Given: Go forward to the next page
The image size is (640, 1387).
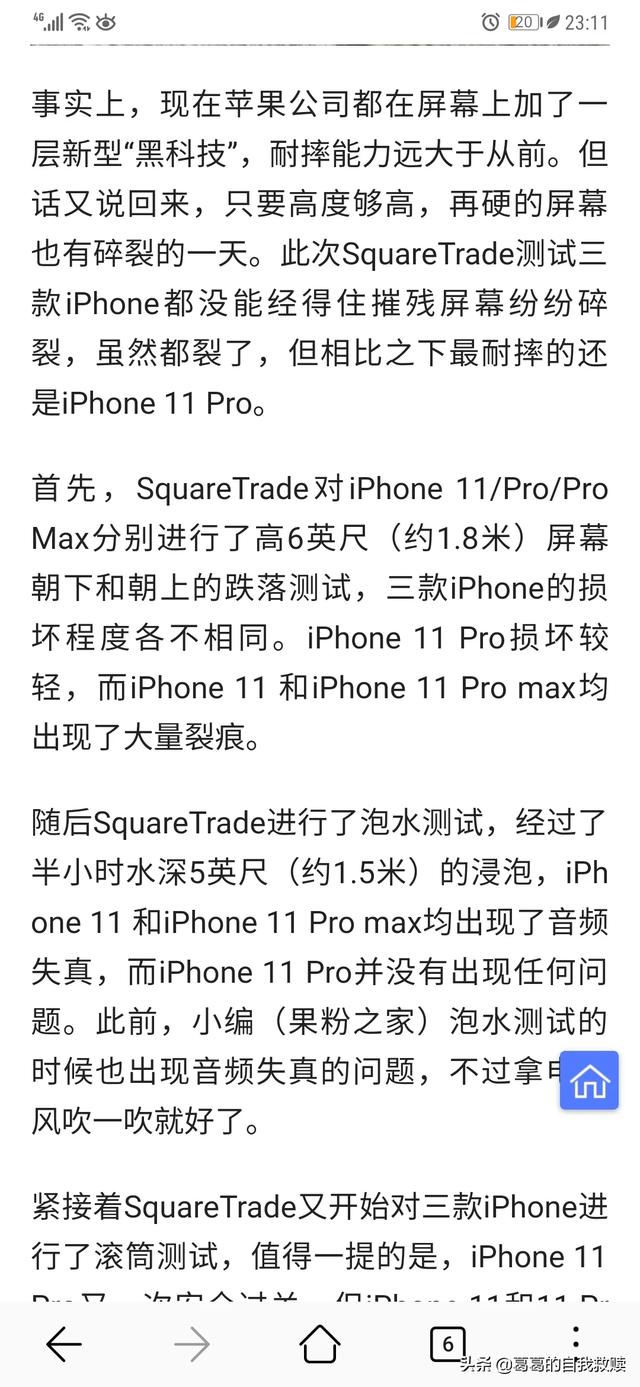Looking at the screenshot, I should pyautogui.click(x=191, y=1345).
